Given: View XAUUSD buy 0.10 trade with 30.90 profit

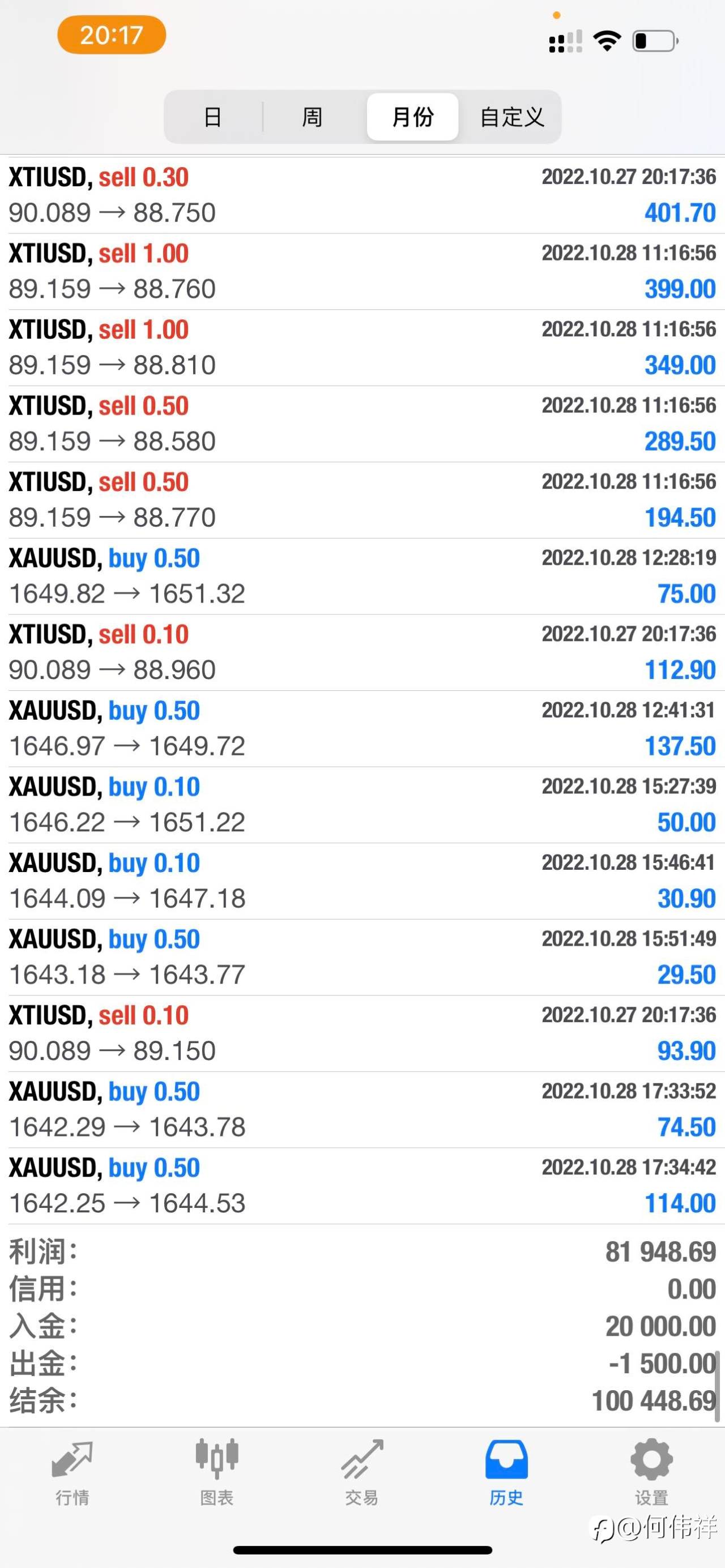Looking at the screenshot, I should pyautogui.click(x=362, y=881).
